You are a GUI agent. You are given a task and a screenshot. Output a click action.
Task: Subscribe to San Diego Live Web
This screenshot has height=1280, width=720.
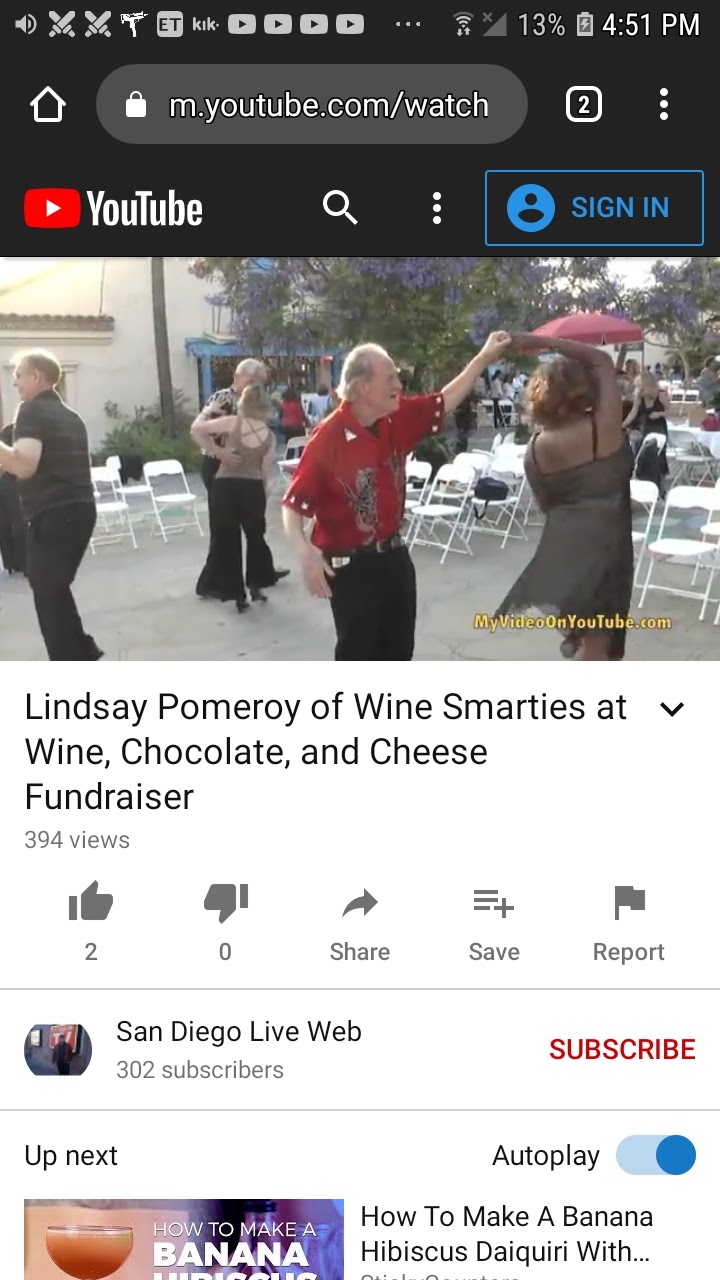622,1049
